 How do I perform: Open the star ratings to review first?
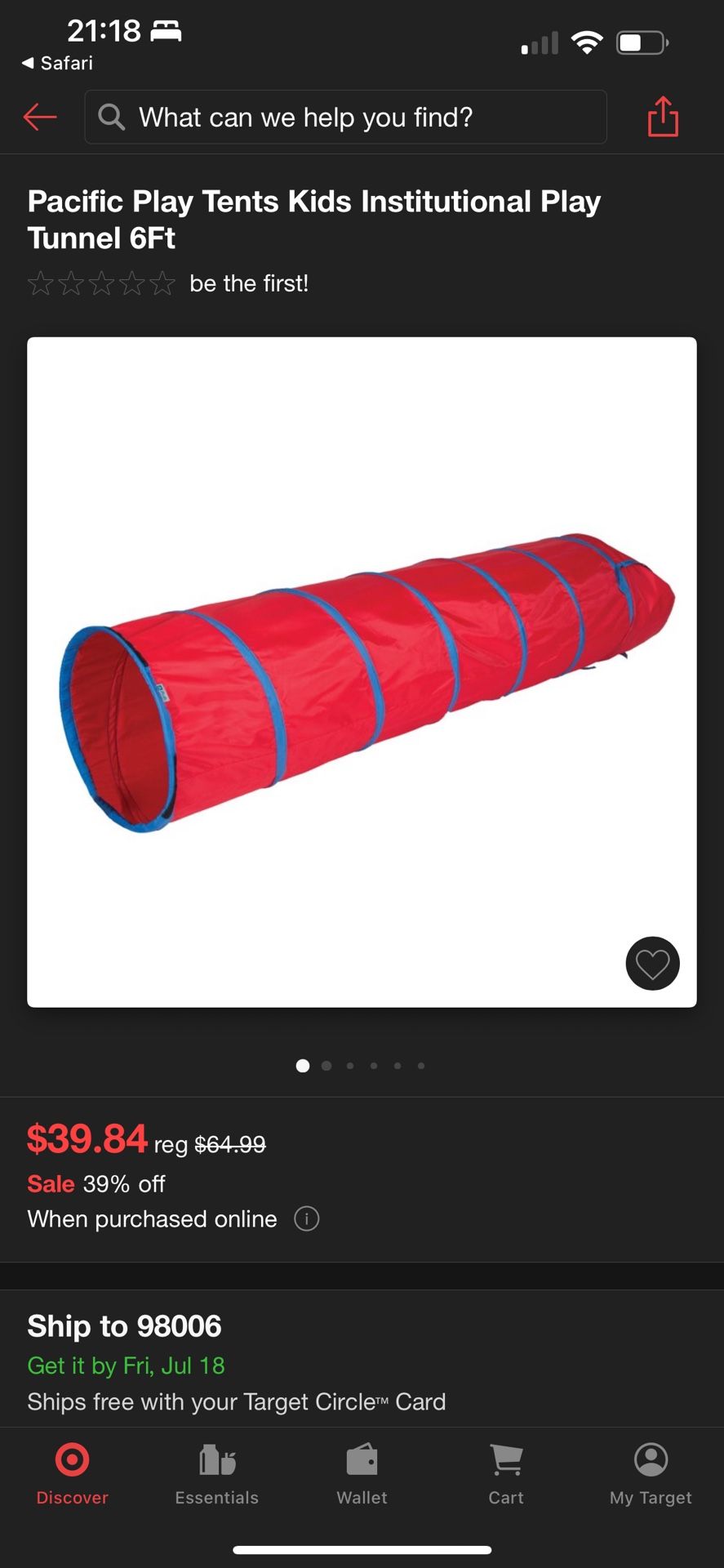101,283
